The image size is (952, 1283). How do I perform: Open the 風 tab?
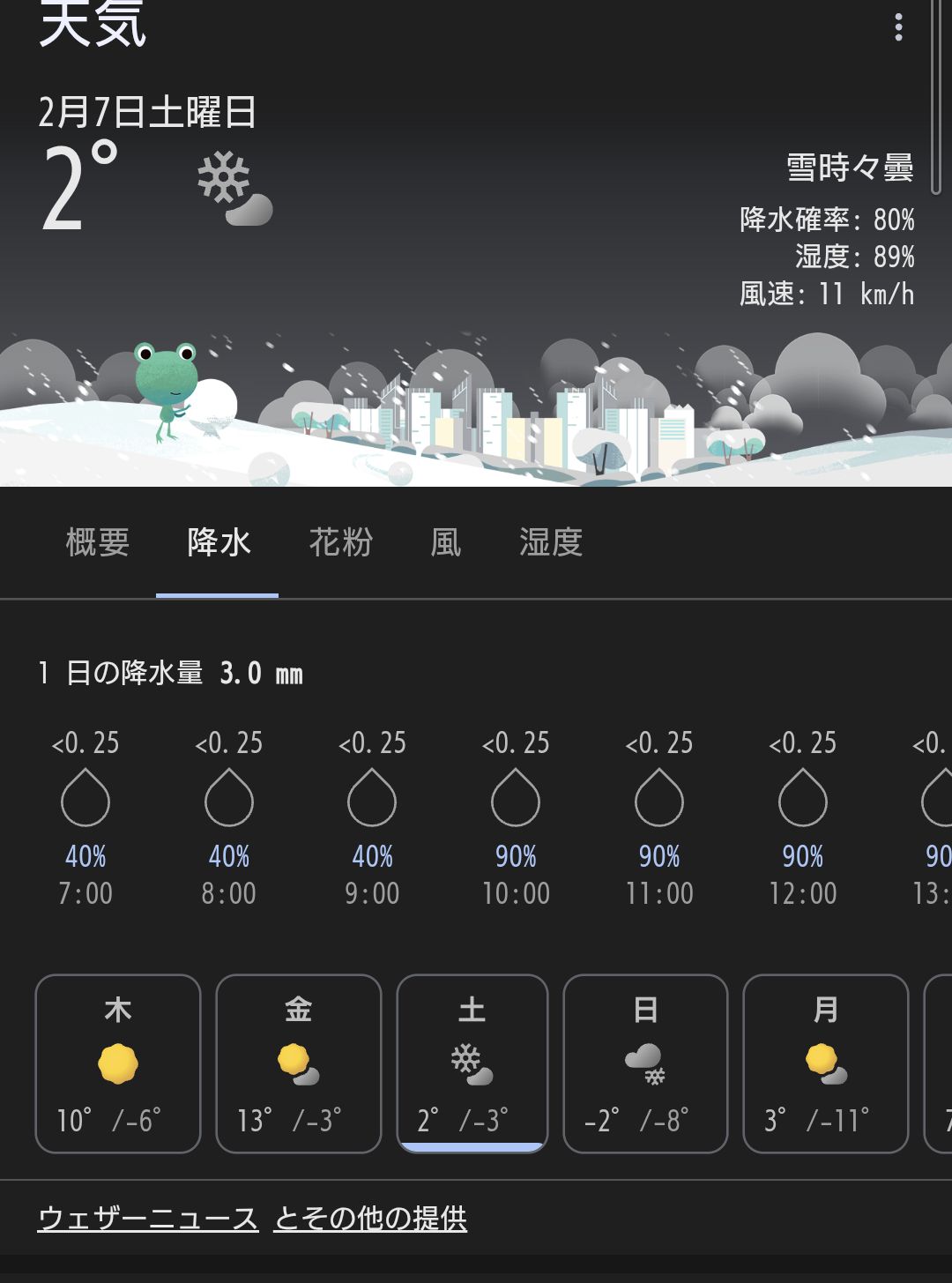click(446, 542)
